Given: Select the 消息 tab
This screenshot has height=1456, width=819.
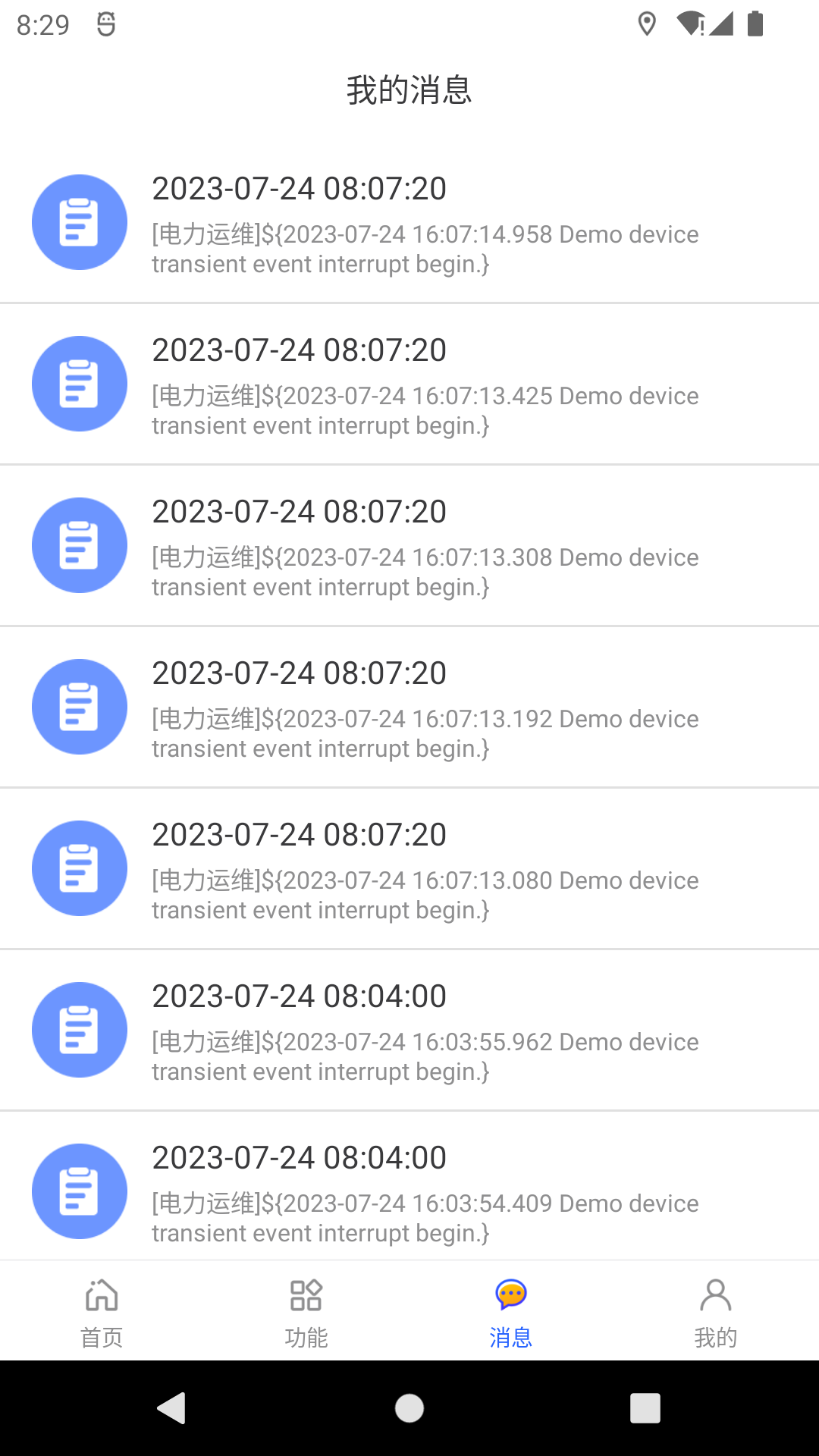Looking at the screenshot, I should pyautogui.click(x=511, y=1312).
